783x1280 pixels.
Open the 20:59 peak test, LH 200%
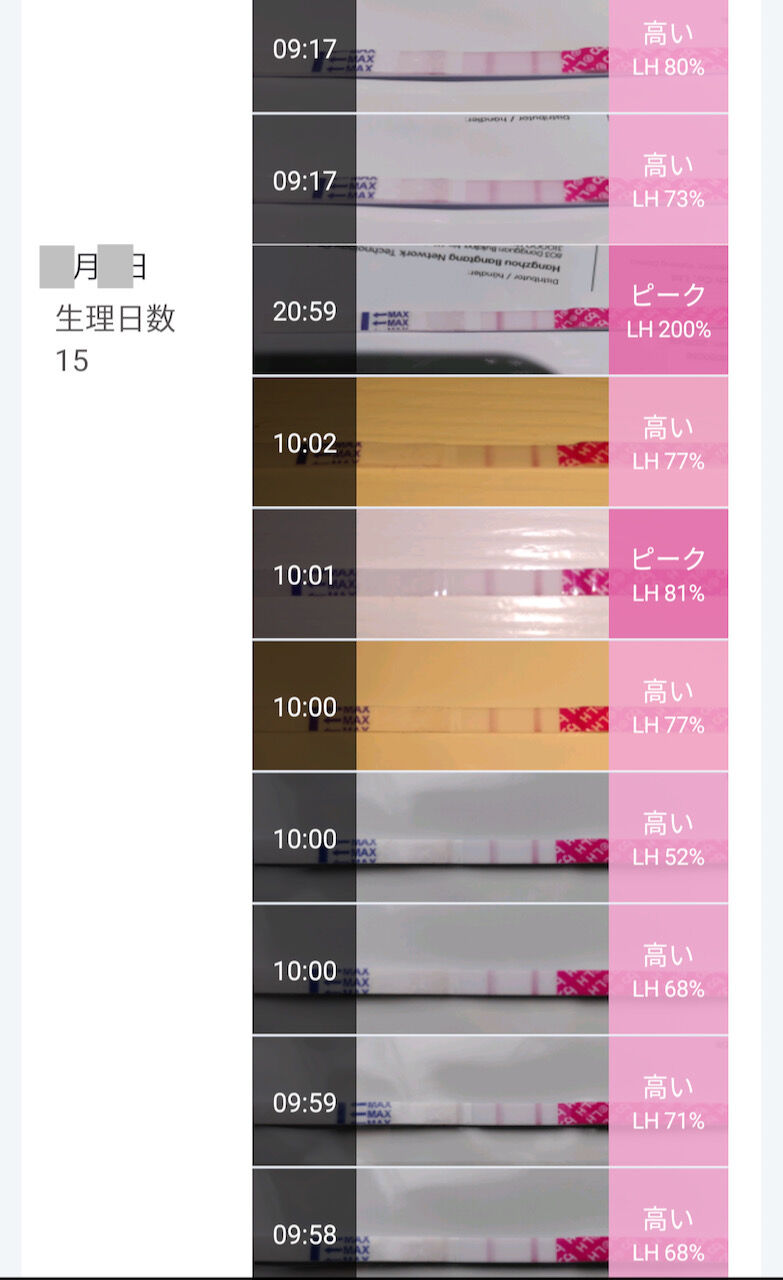(490, 311)
